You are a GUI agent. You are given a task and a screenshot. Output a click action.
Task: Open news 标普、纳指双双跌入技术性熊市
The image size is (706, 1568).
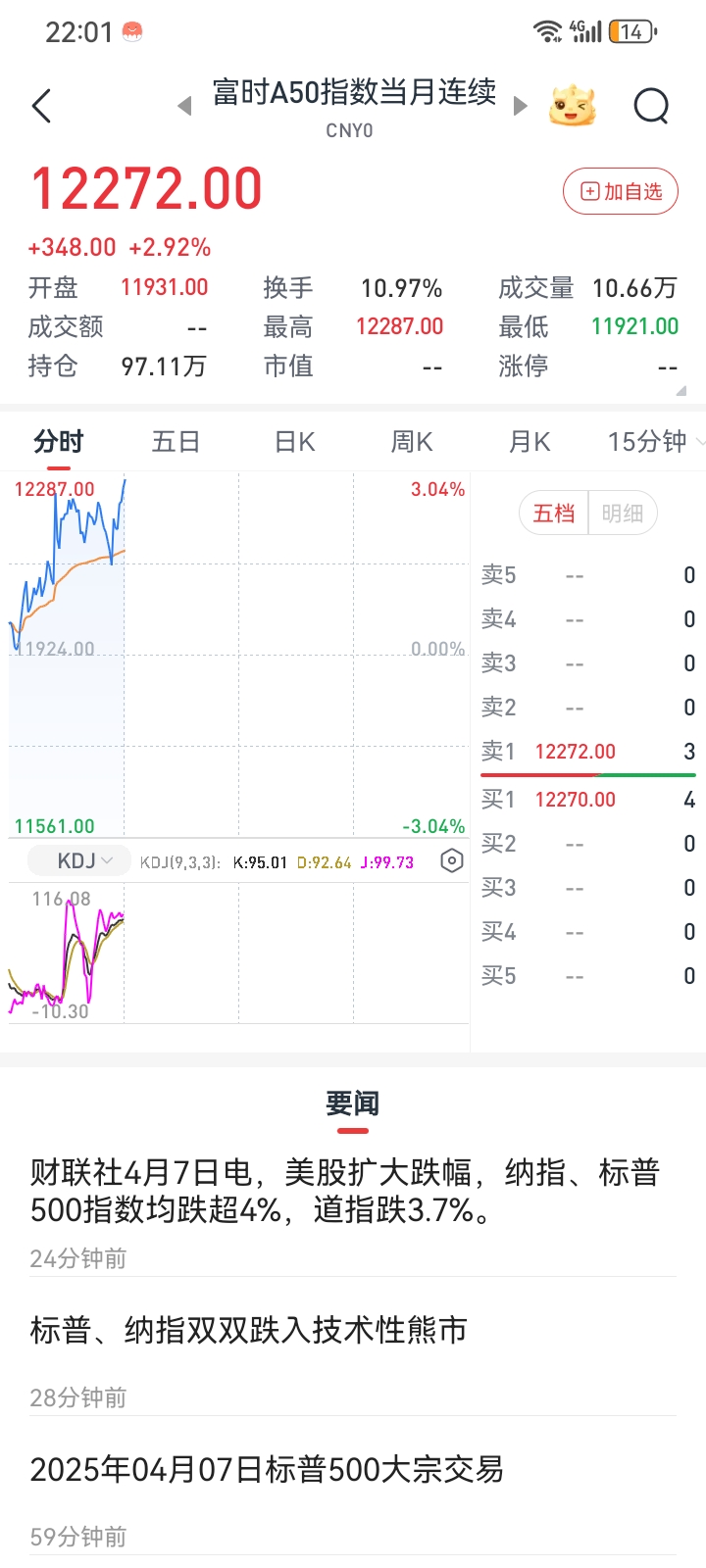pyautogui.click(x=249, y=1330)
